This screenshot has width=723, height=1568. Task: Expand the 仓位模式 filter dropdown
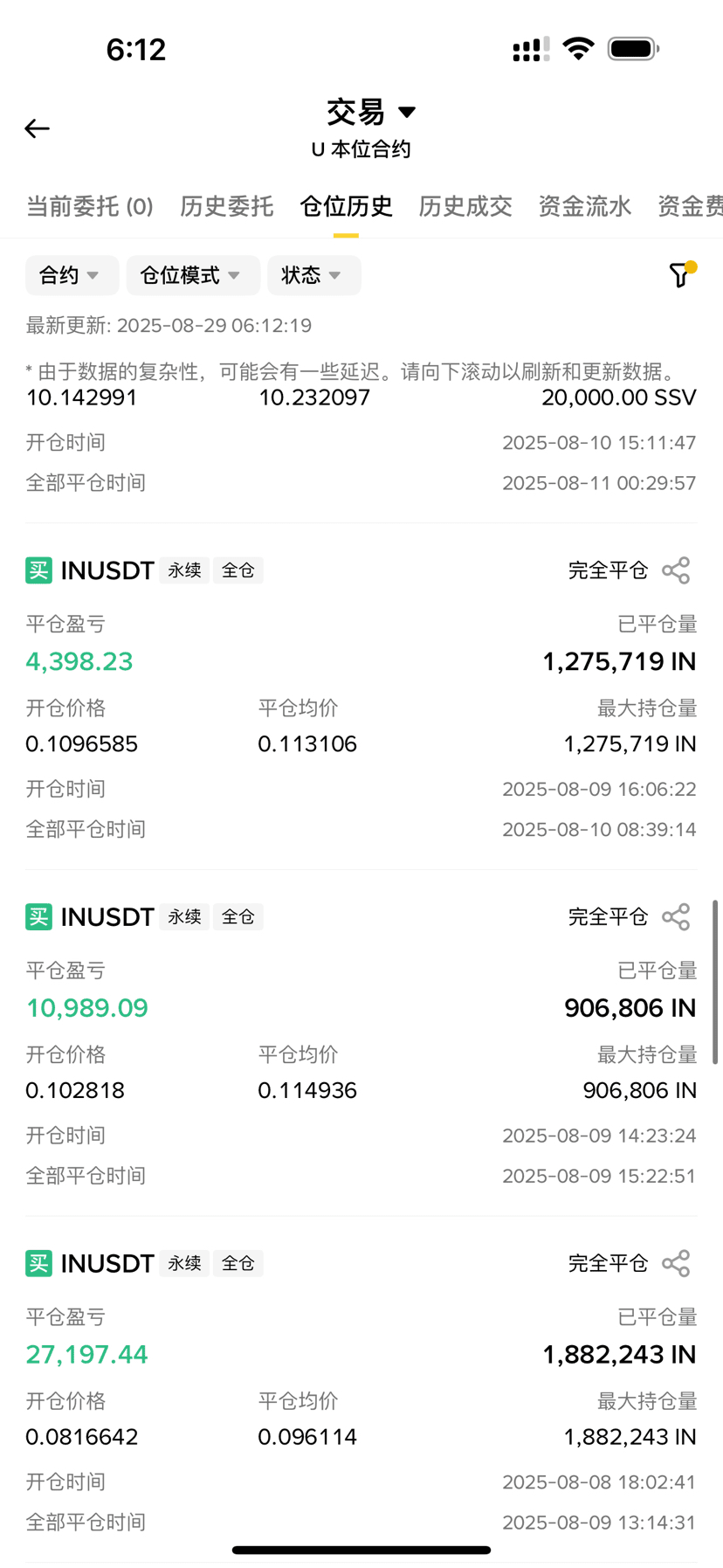[x=193, y=275]
